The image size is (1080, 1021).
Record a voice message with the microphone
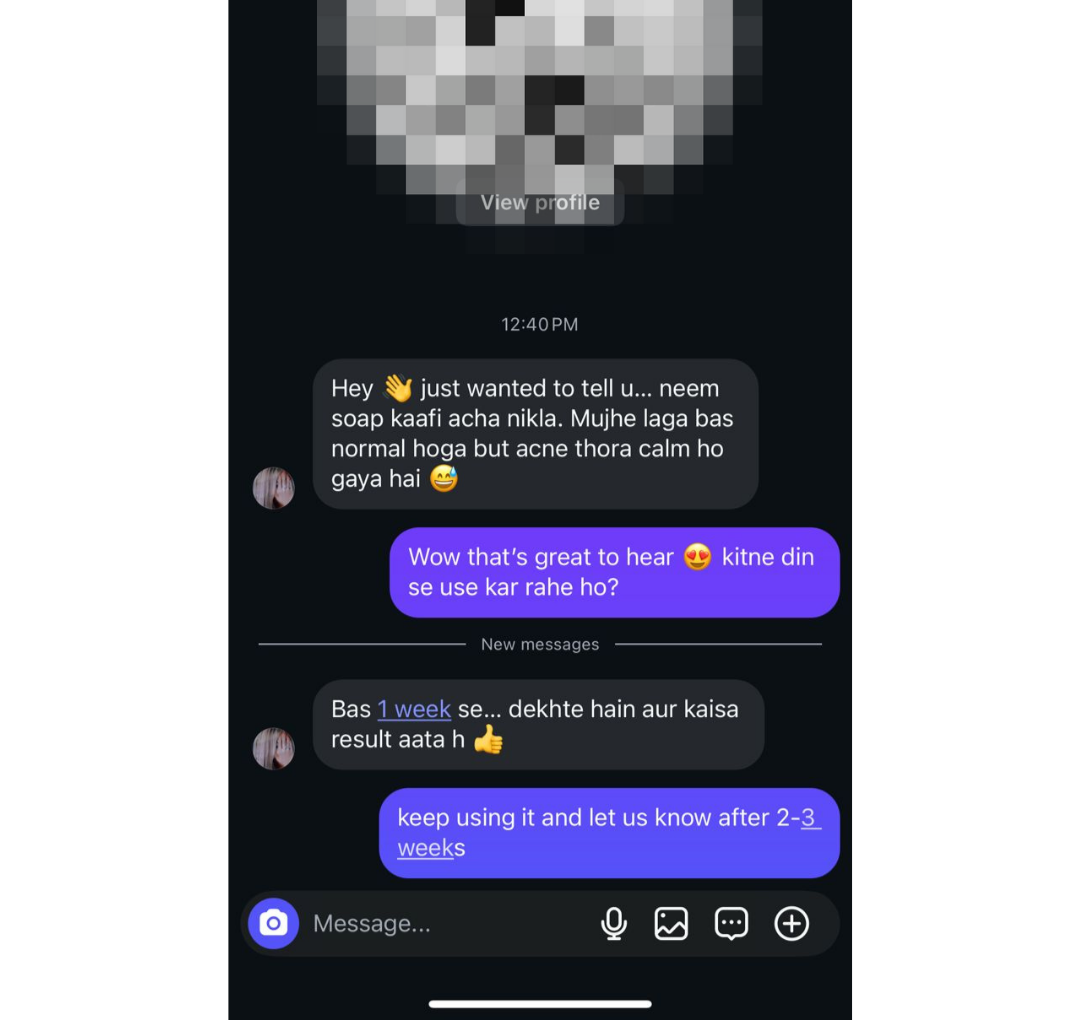point(614,923)
